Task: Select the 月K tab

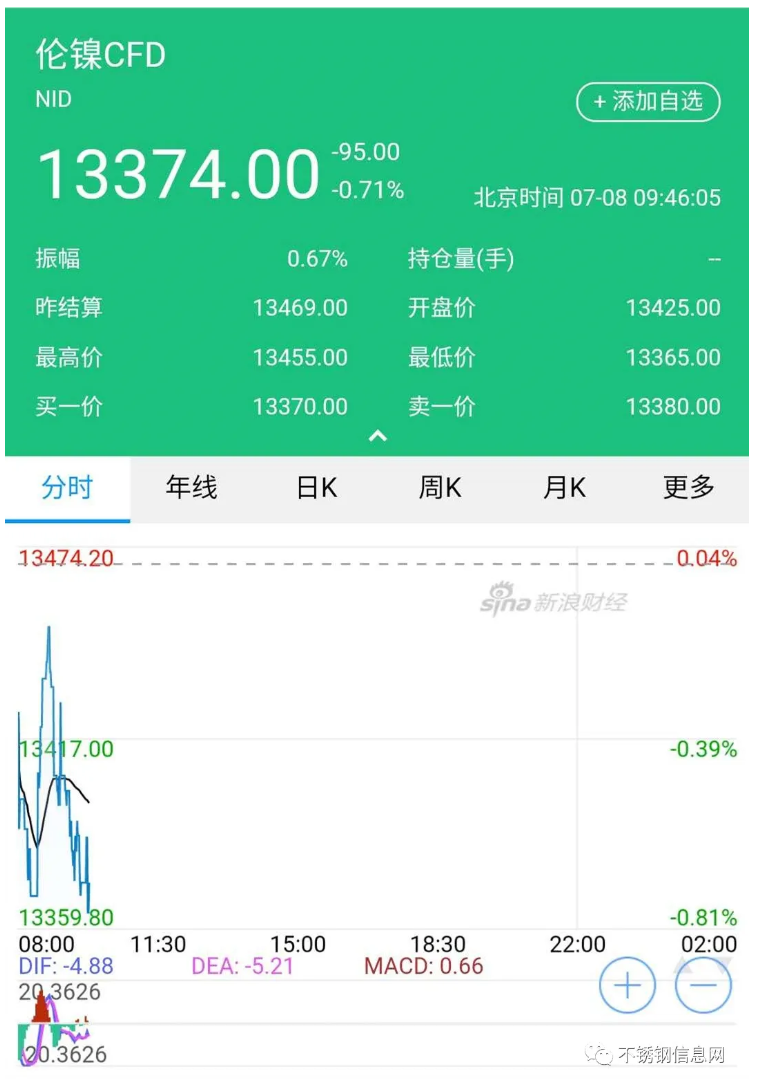Action: (564, 489)
